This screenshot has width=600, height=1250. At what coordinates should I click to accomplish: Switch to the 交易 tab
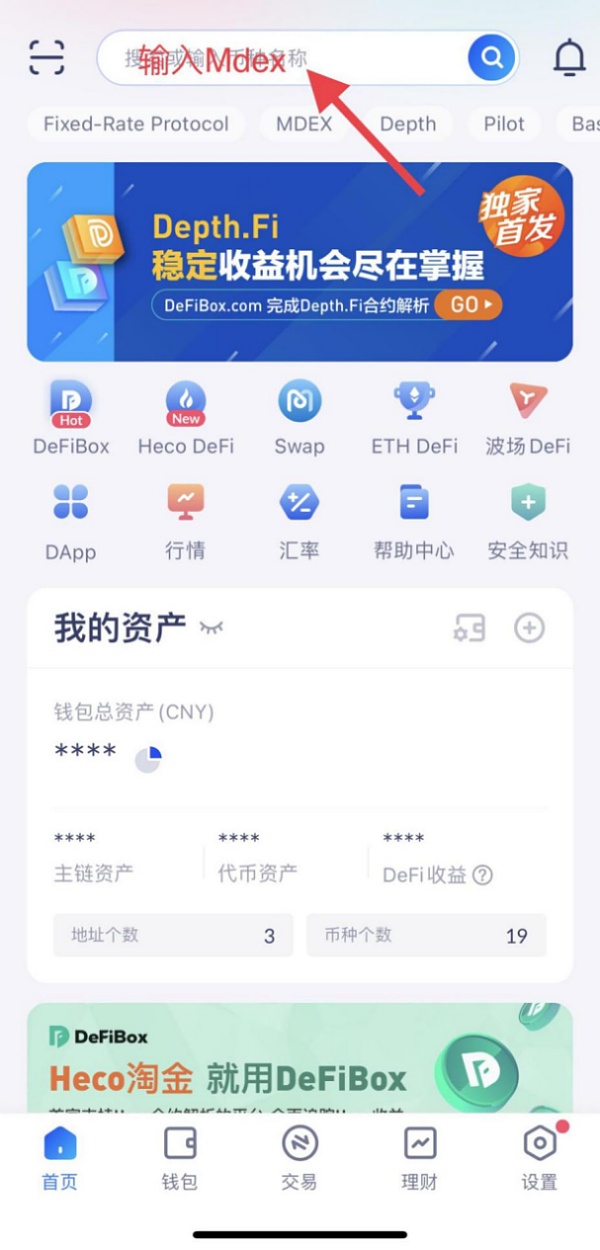point(299,1159)
